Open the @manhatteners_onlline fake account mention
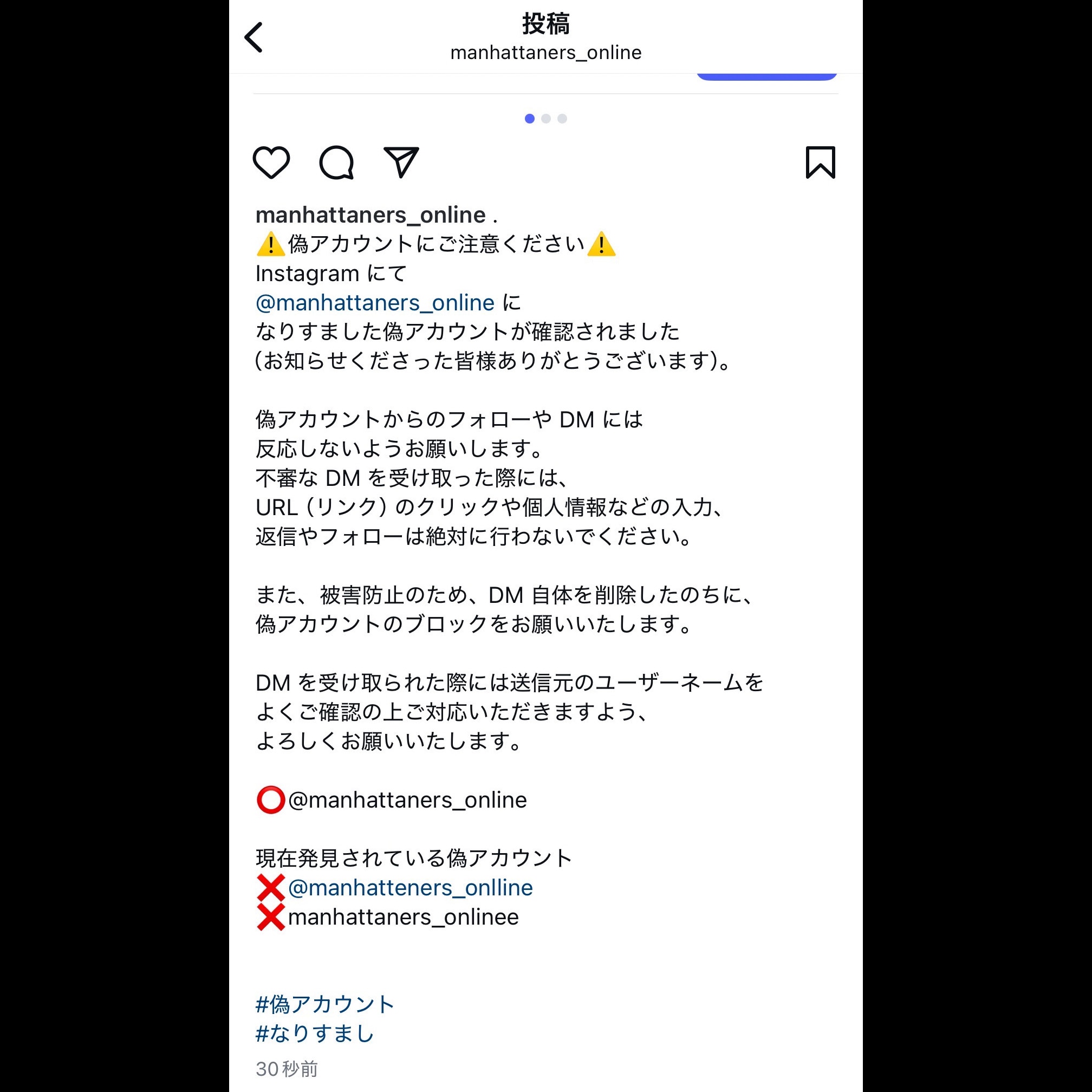The height and width of the screenshot is (1092, 1092). pos(411,888)
